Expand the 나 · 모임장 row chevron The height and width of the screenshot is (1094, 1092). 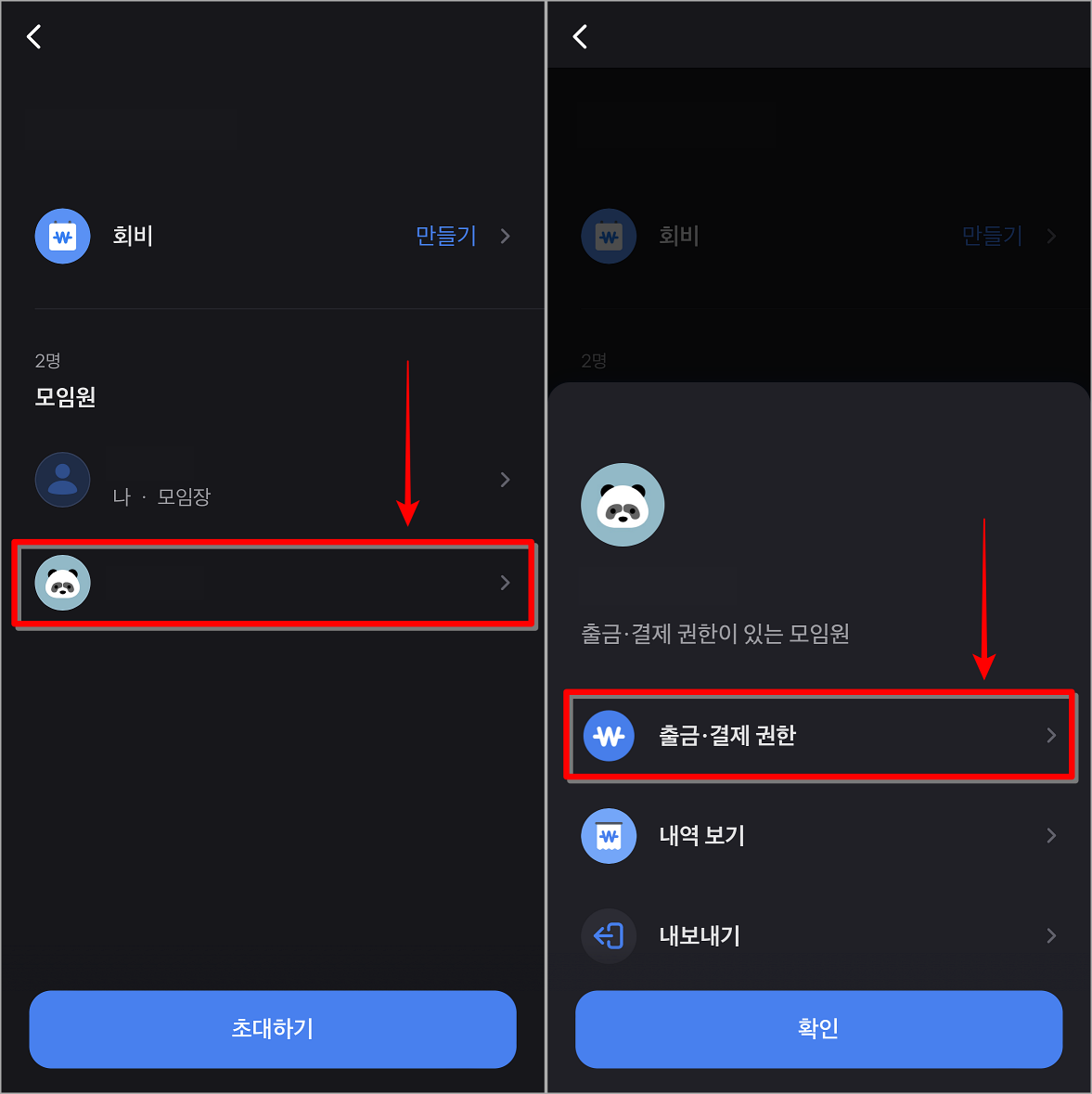click(x=505, y=480)
